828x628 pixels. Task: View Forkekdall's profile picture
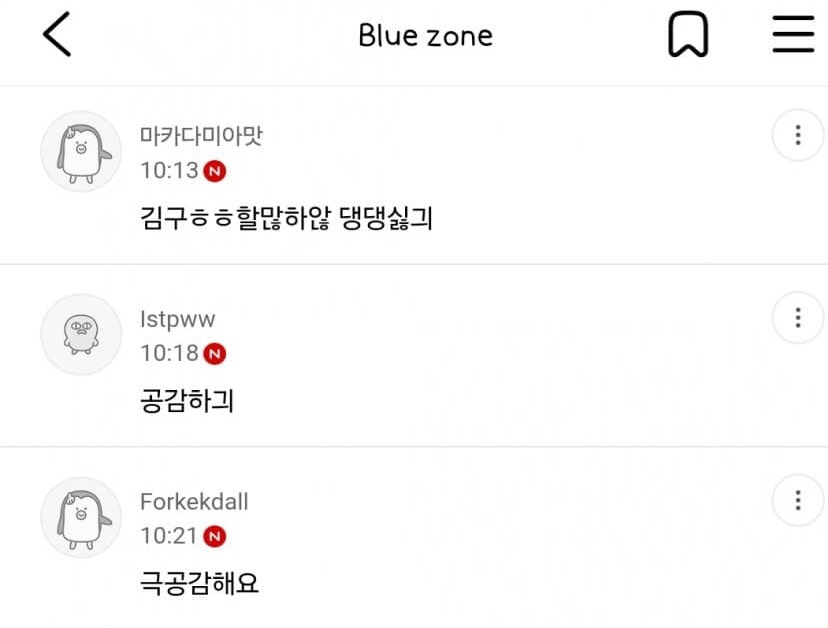click(x=81, y=517)
